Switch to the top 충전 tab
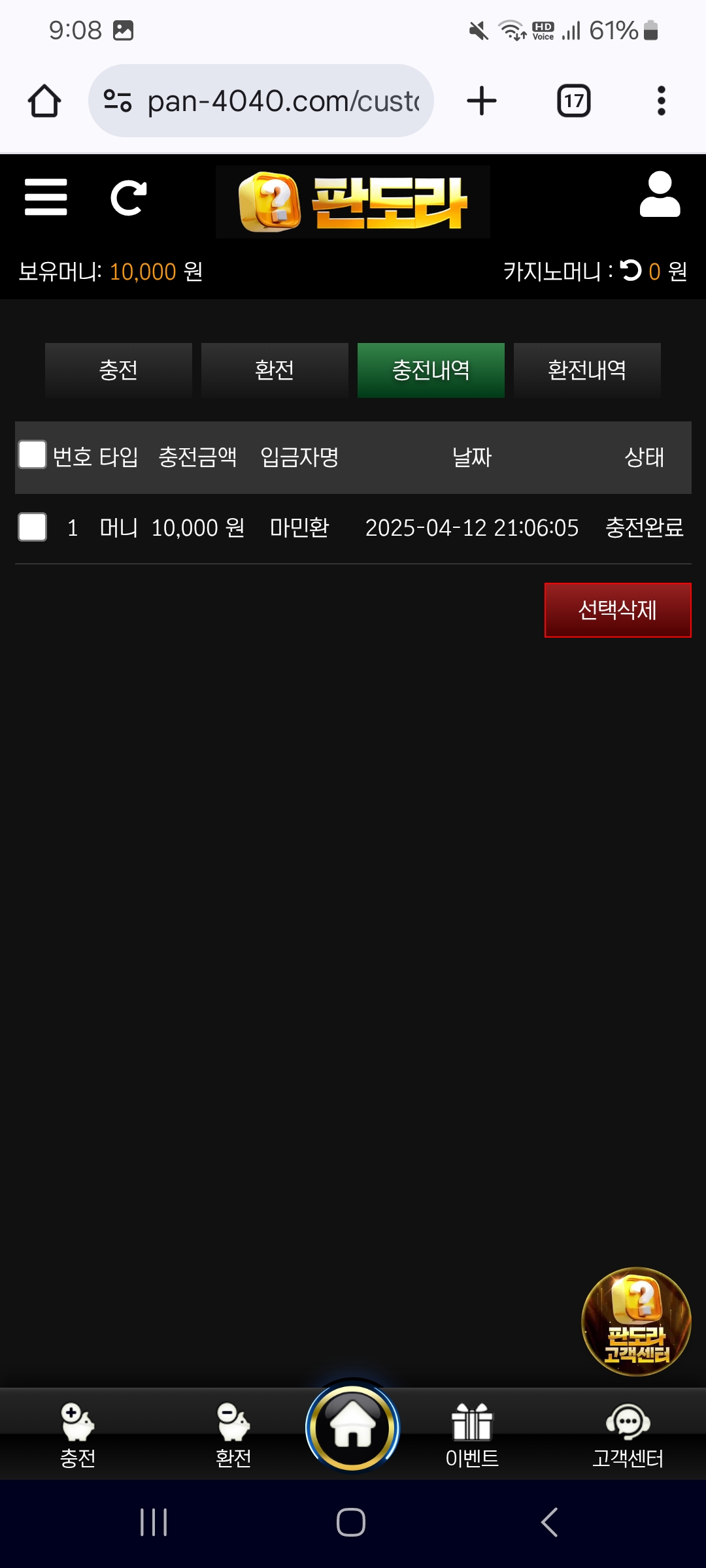 [x=118, y=370]
